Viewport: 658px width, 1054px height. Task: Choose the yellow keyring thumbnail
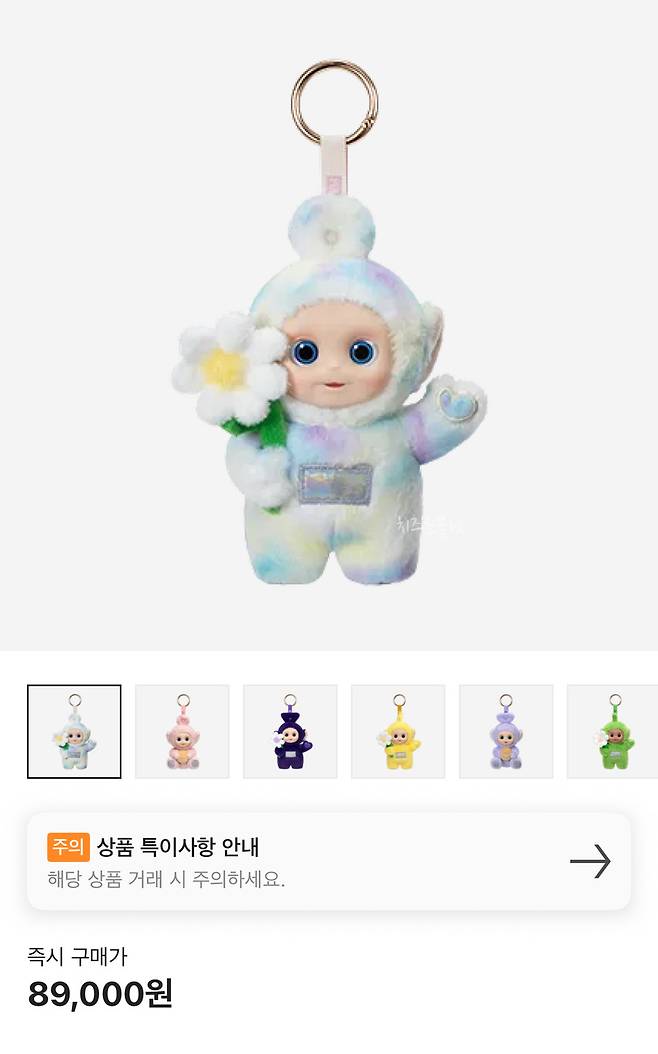(398, 731)
